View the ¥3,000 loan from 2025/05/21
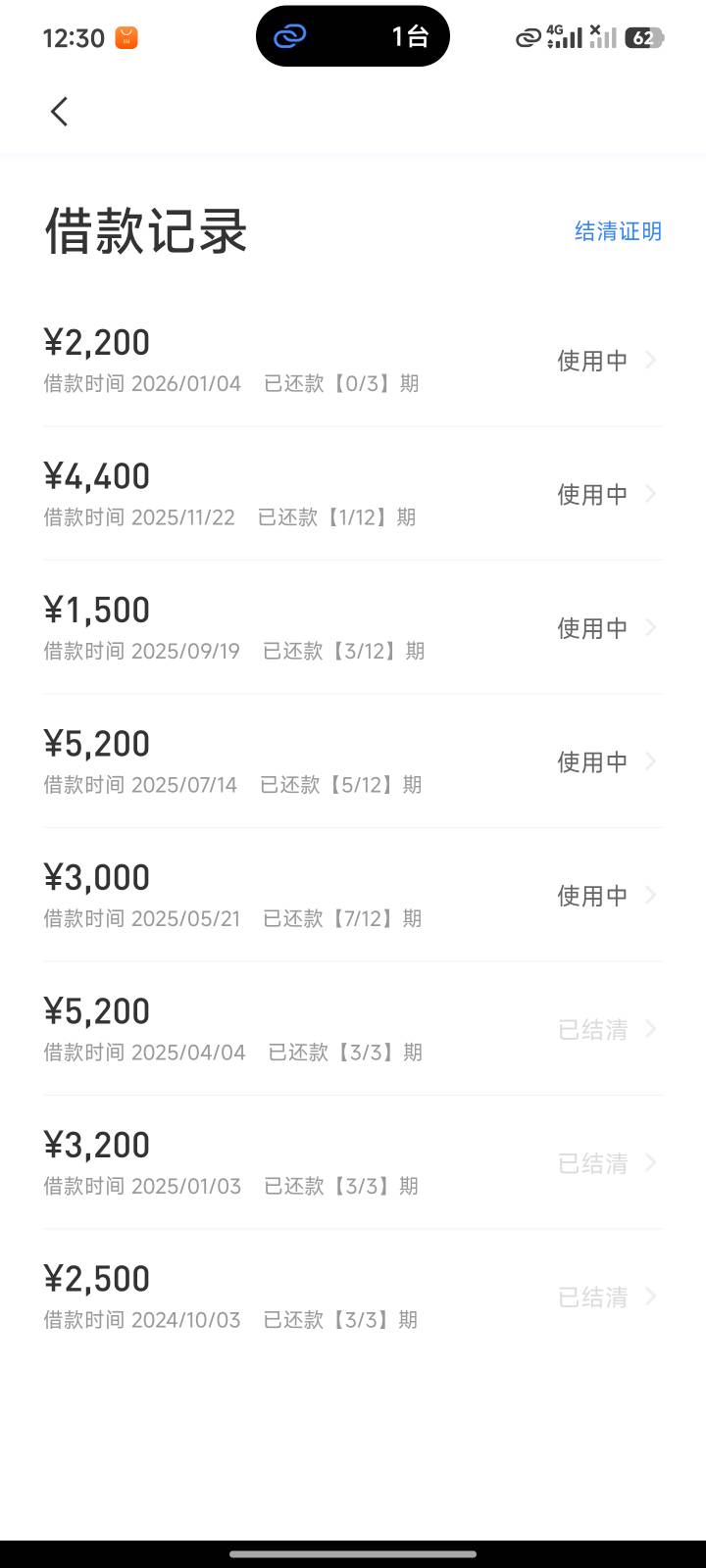706x1568 pixels. tap(353, 896)
